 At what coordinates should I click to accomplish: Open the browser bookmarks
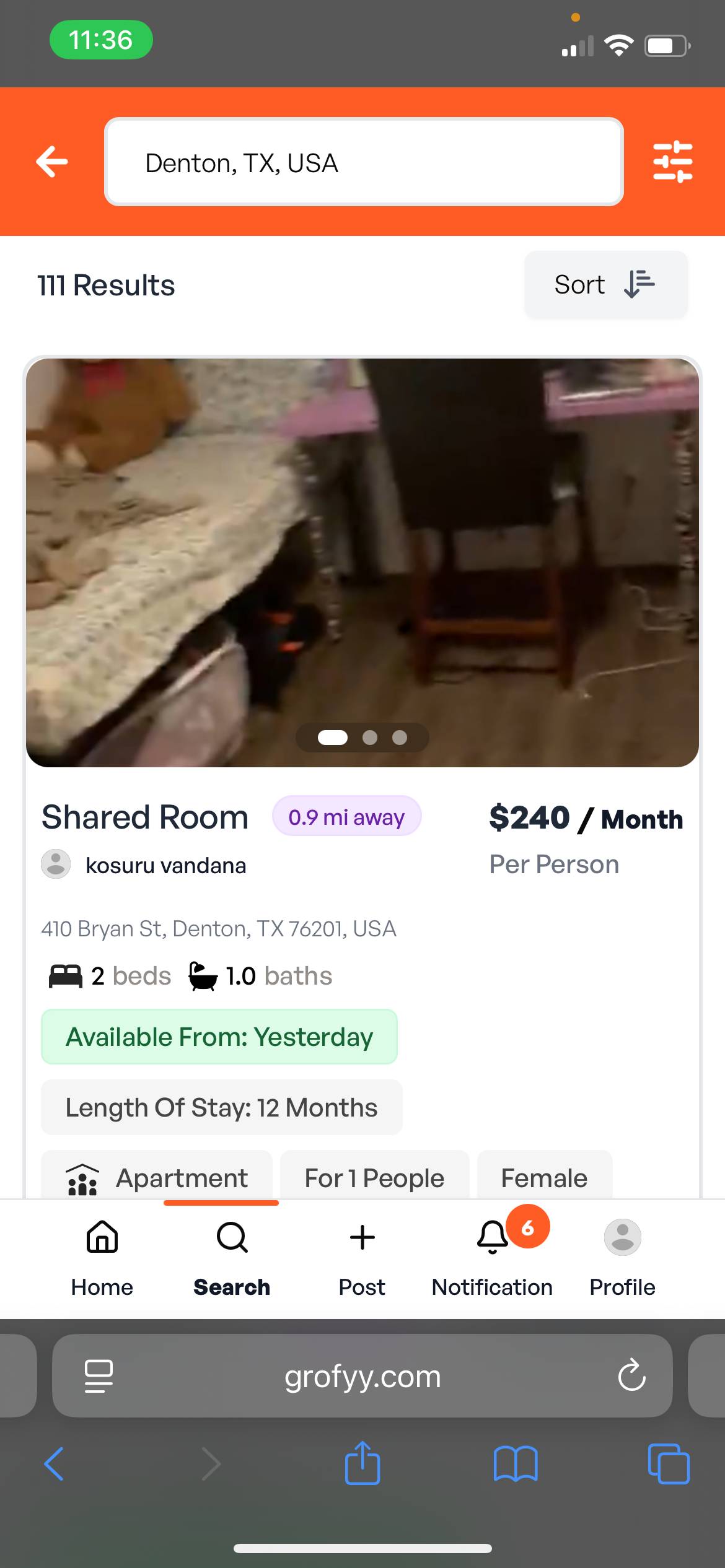(x=516, y=1464)
